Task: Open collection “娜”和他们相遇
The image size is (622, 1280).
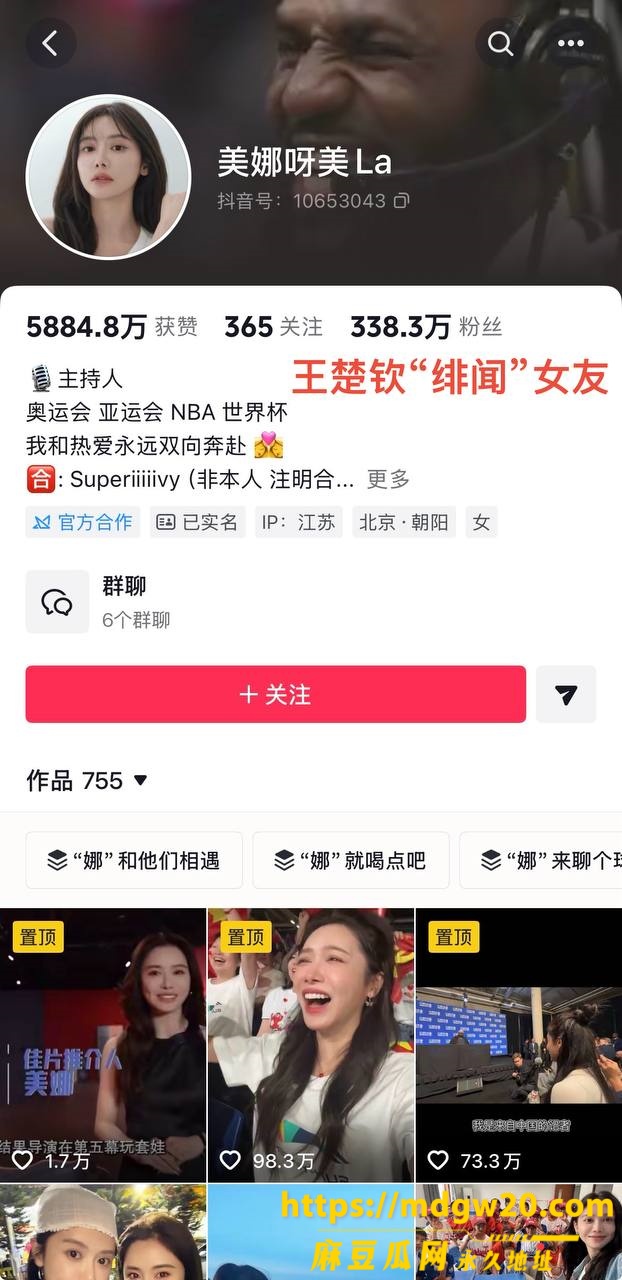Action: point(134,860)
